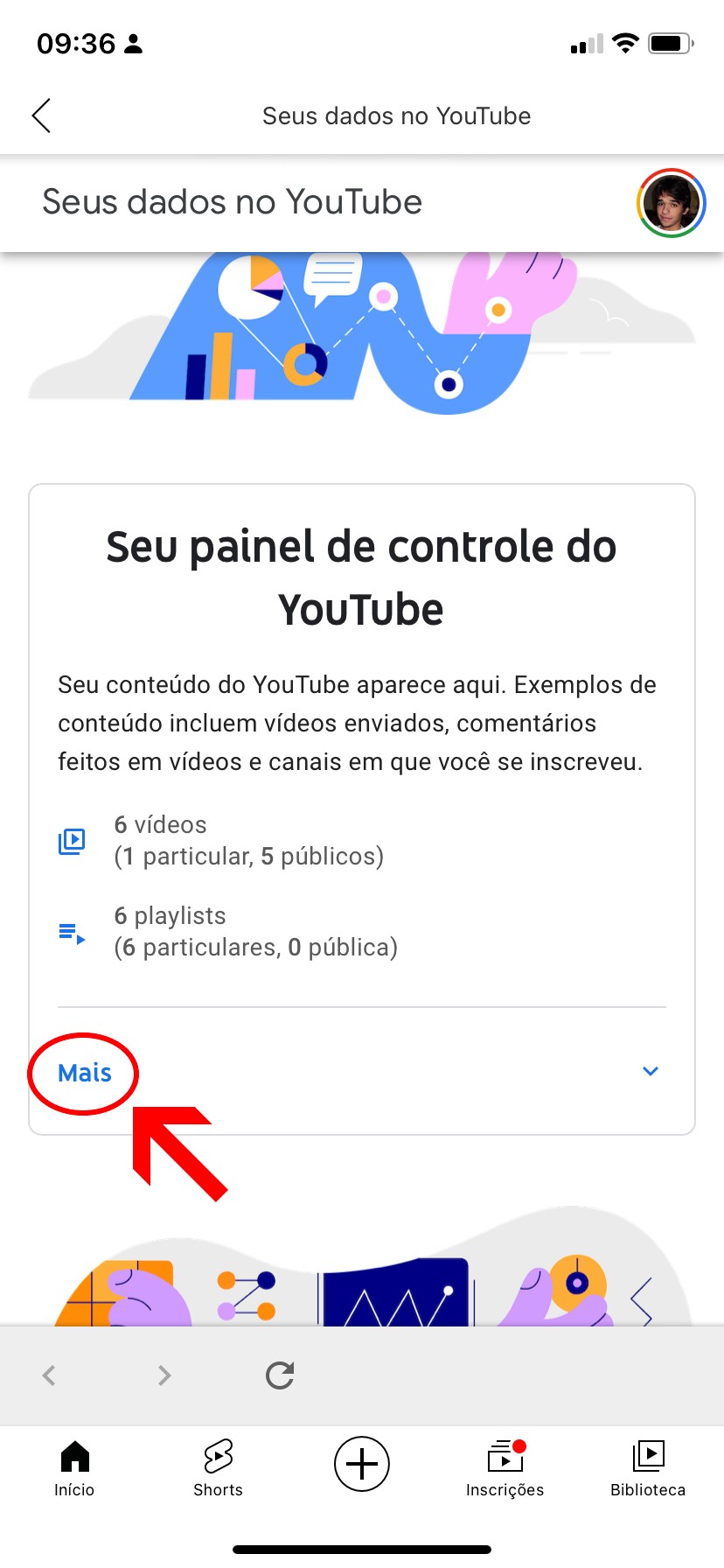Create new content with the plus button
Image resolution: width=724 pixels, height=1568 pixels.
click(x=362, y=1464)
